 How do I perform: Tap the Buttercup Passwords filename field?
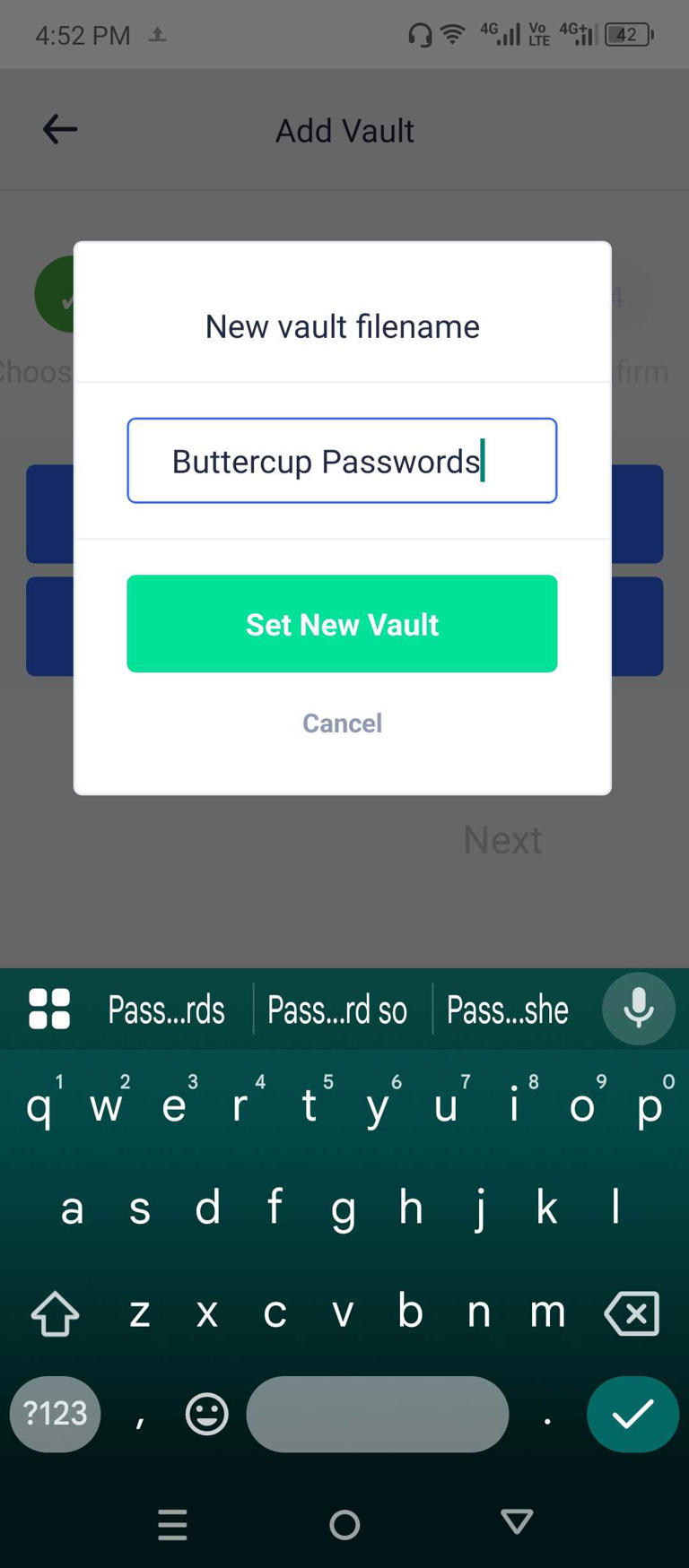342,460
